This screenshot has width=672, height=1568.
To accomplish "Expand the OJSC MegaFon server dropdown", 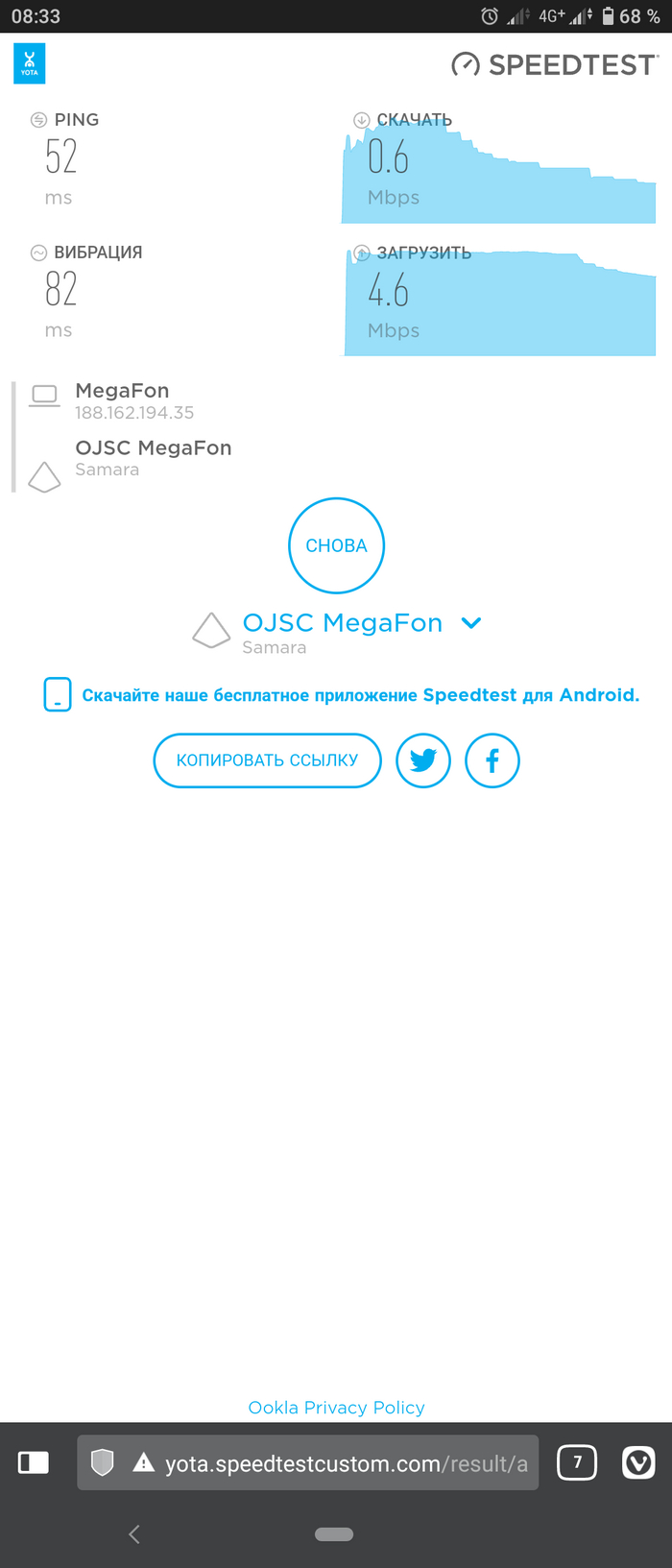I will click(470, 623).
